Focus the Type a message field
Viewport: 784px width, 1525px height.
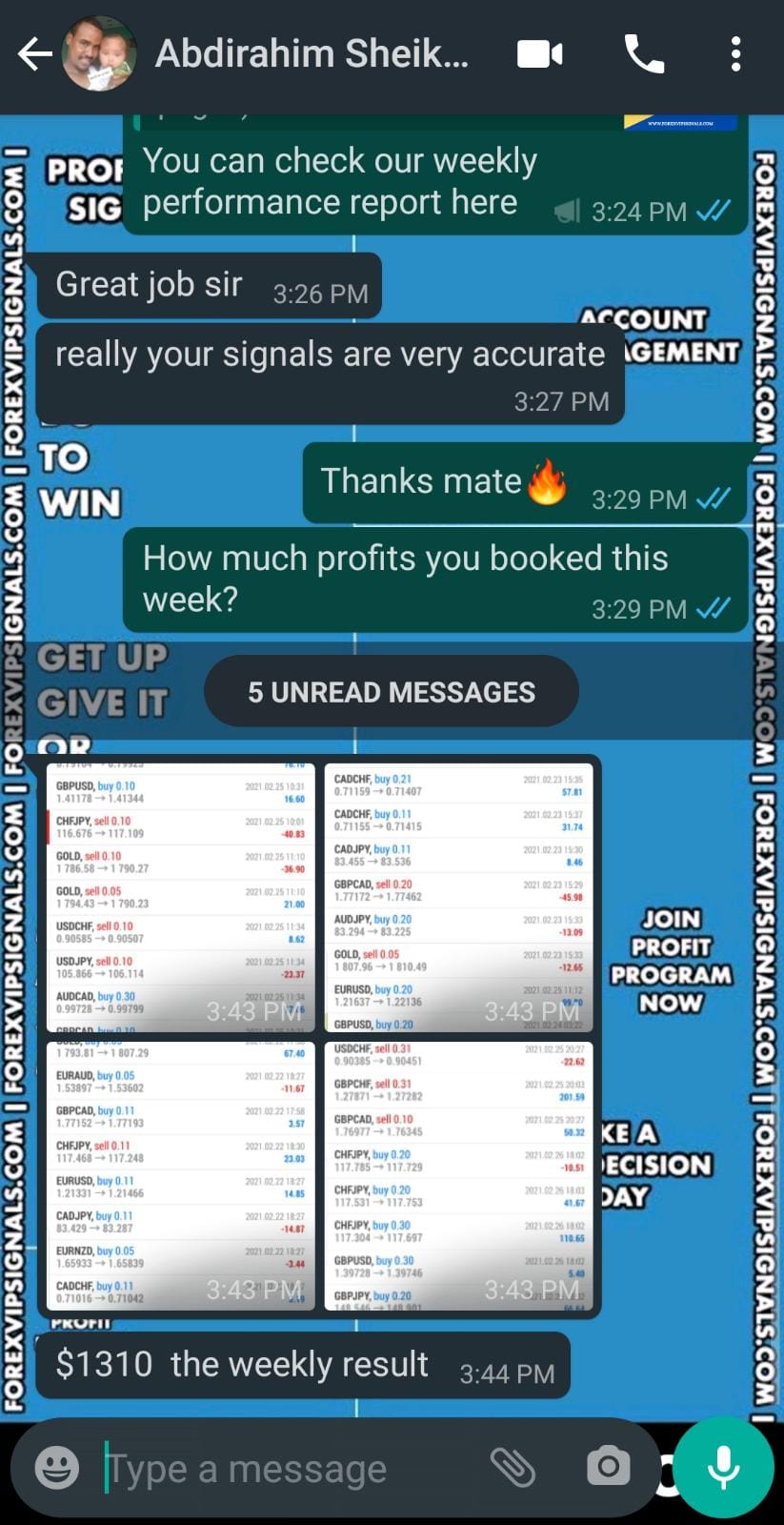pyautogui.click(x=286, y=1469)
